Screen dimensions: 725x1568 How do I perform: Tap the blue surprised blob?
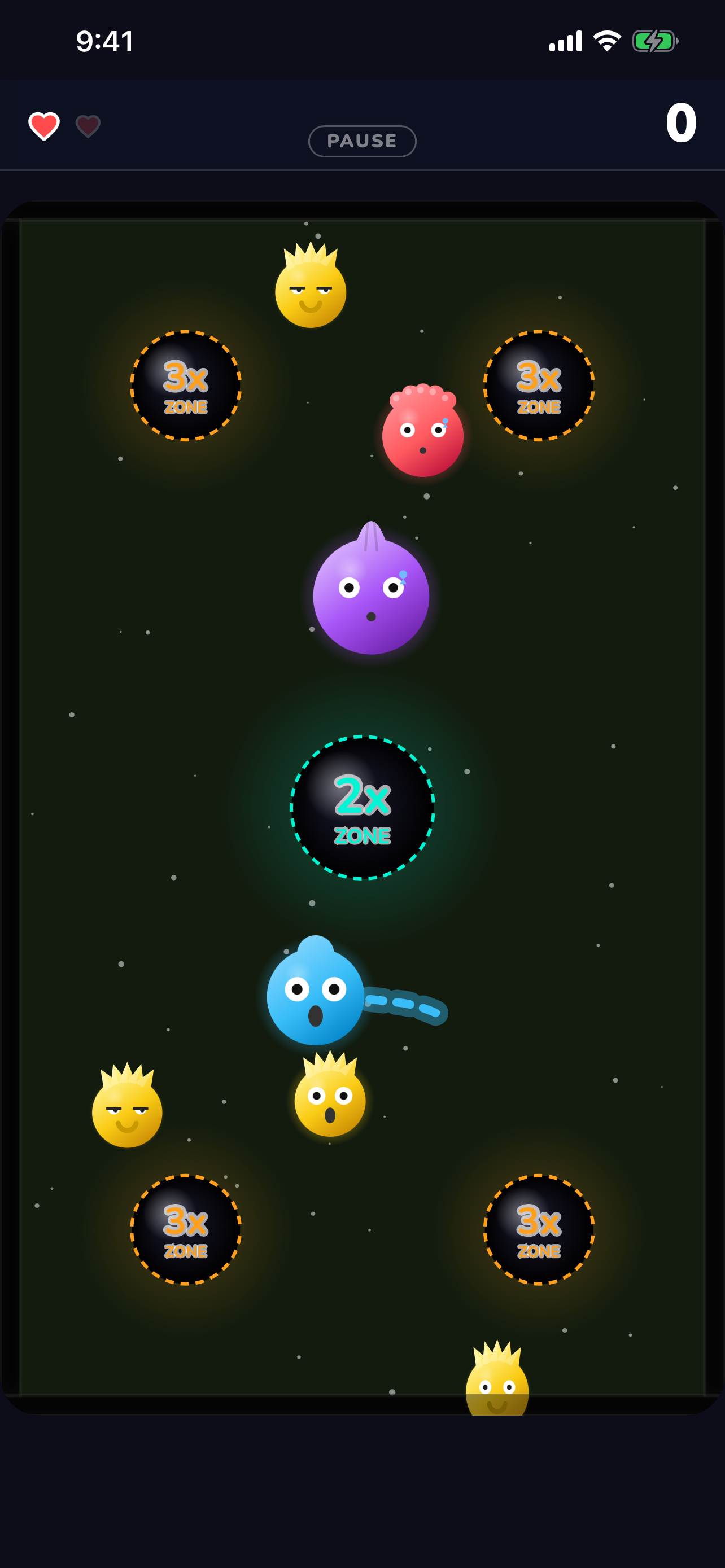315,991
